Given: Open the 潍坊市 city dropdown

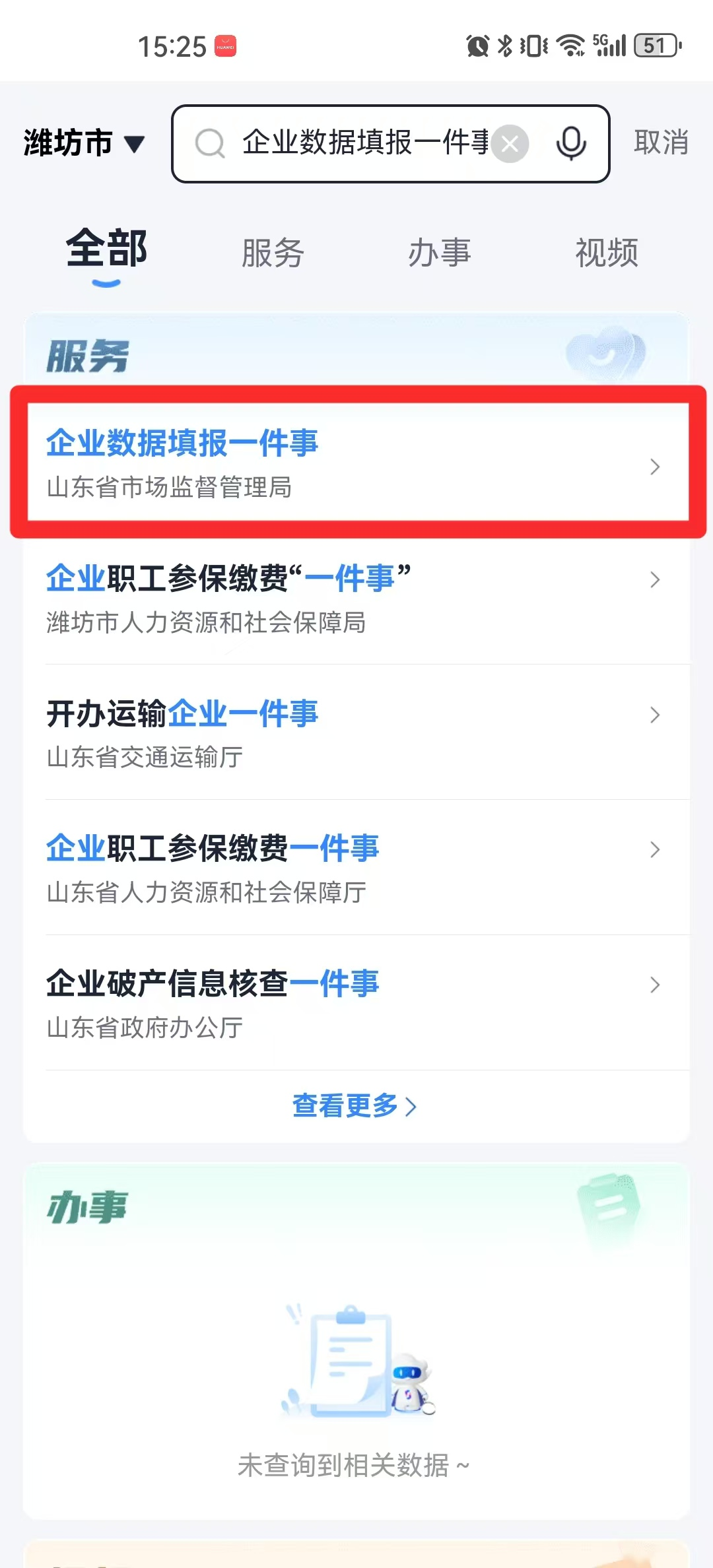Looking at the screenshot, I should click(x=84, y=143).
